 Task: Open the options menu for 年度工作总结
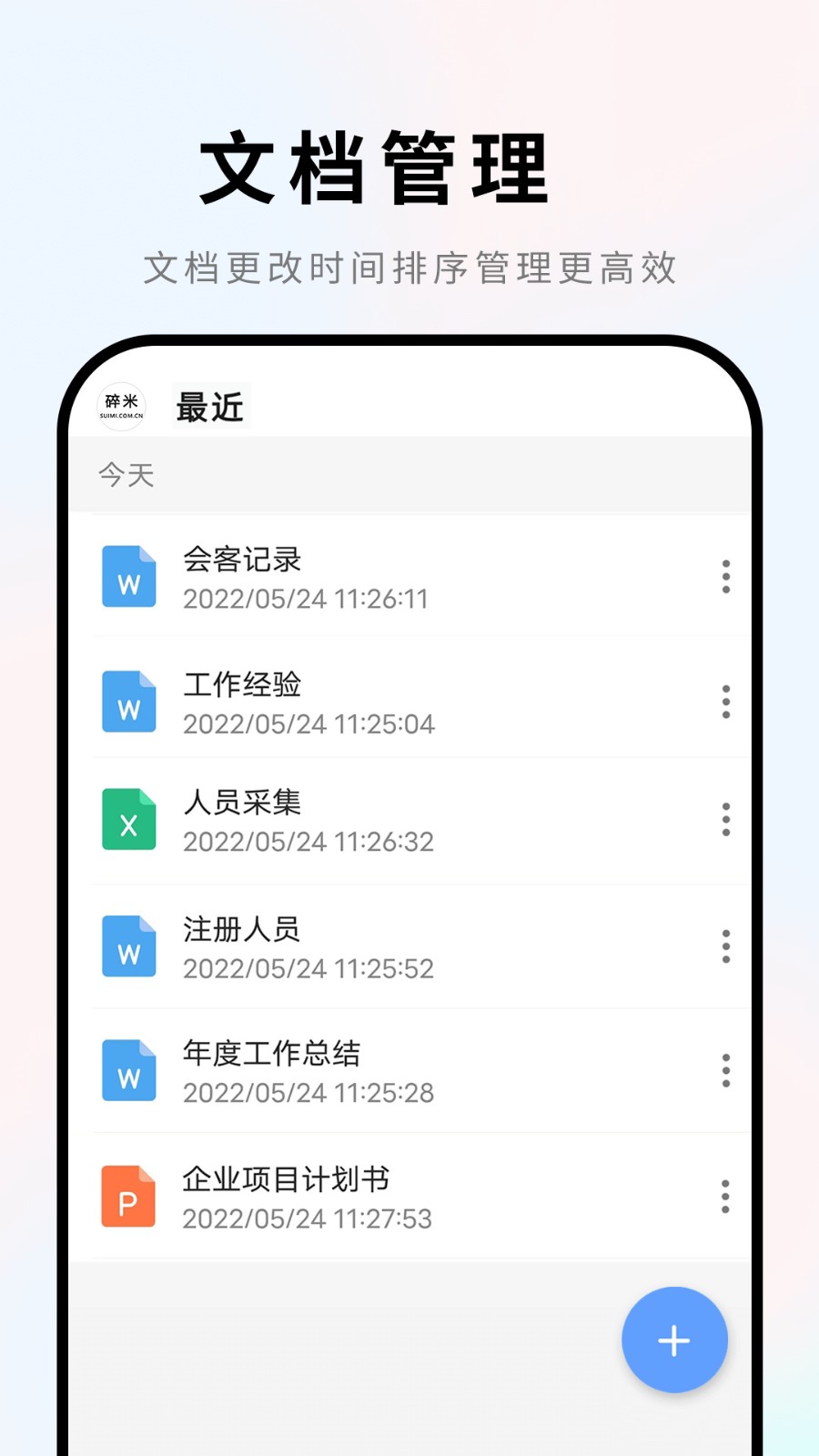(x=725, y=1071)
